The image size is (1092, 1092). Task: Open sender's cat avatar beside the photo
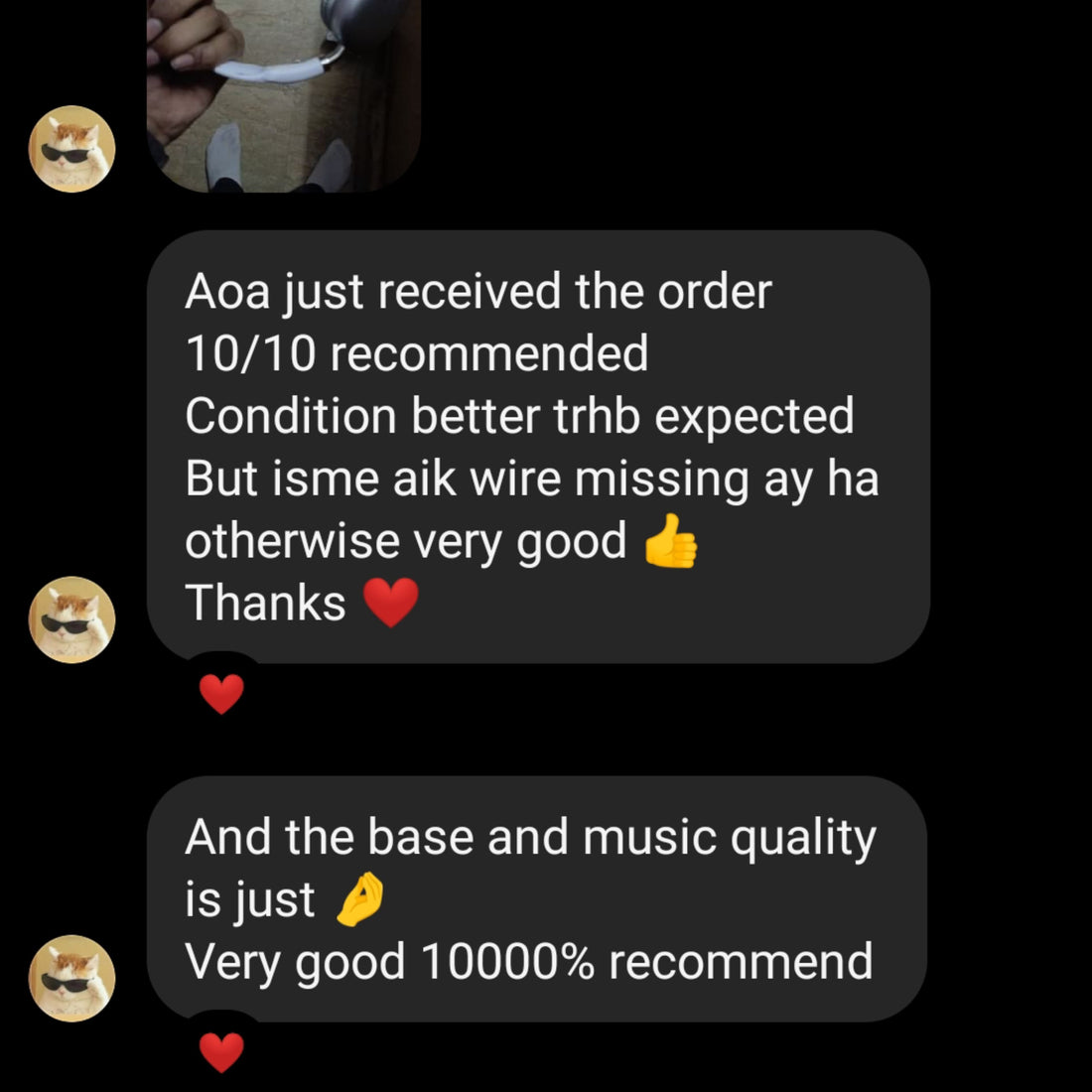coord(71,149)
